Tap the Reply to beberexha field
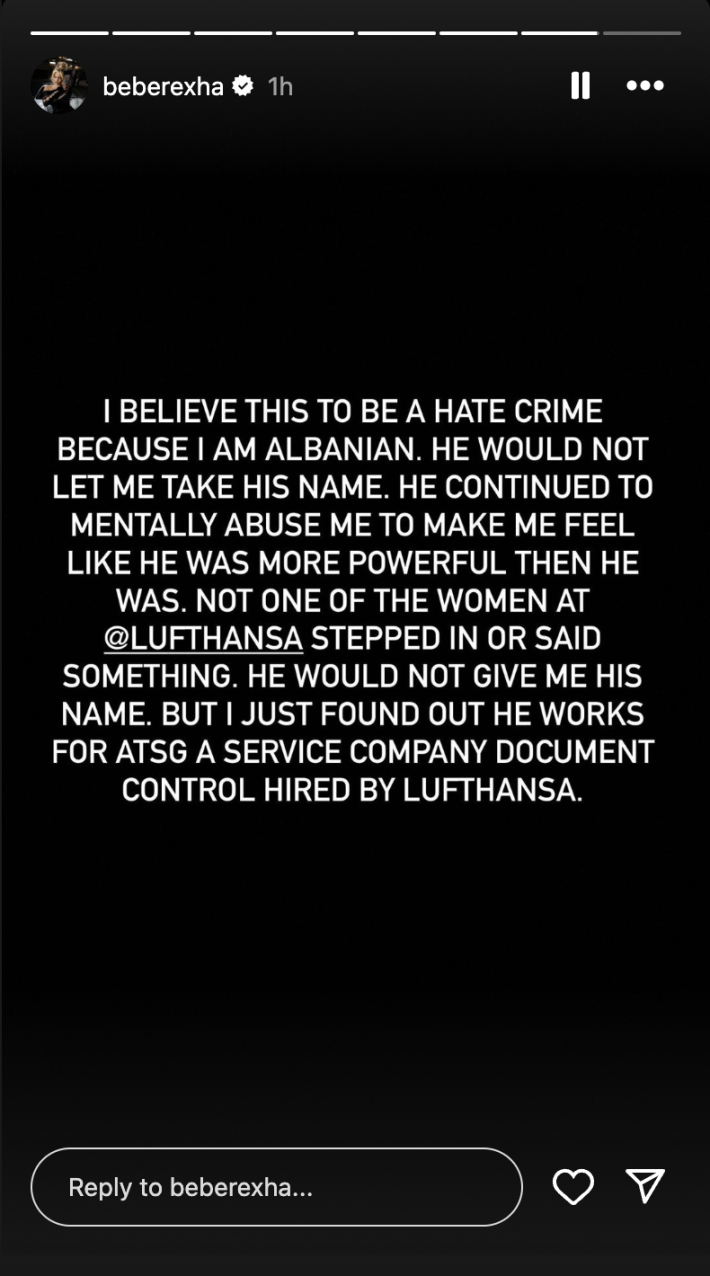The image size is (710, 1276). (276, 1187)
